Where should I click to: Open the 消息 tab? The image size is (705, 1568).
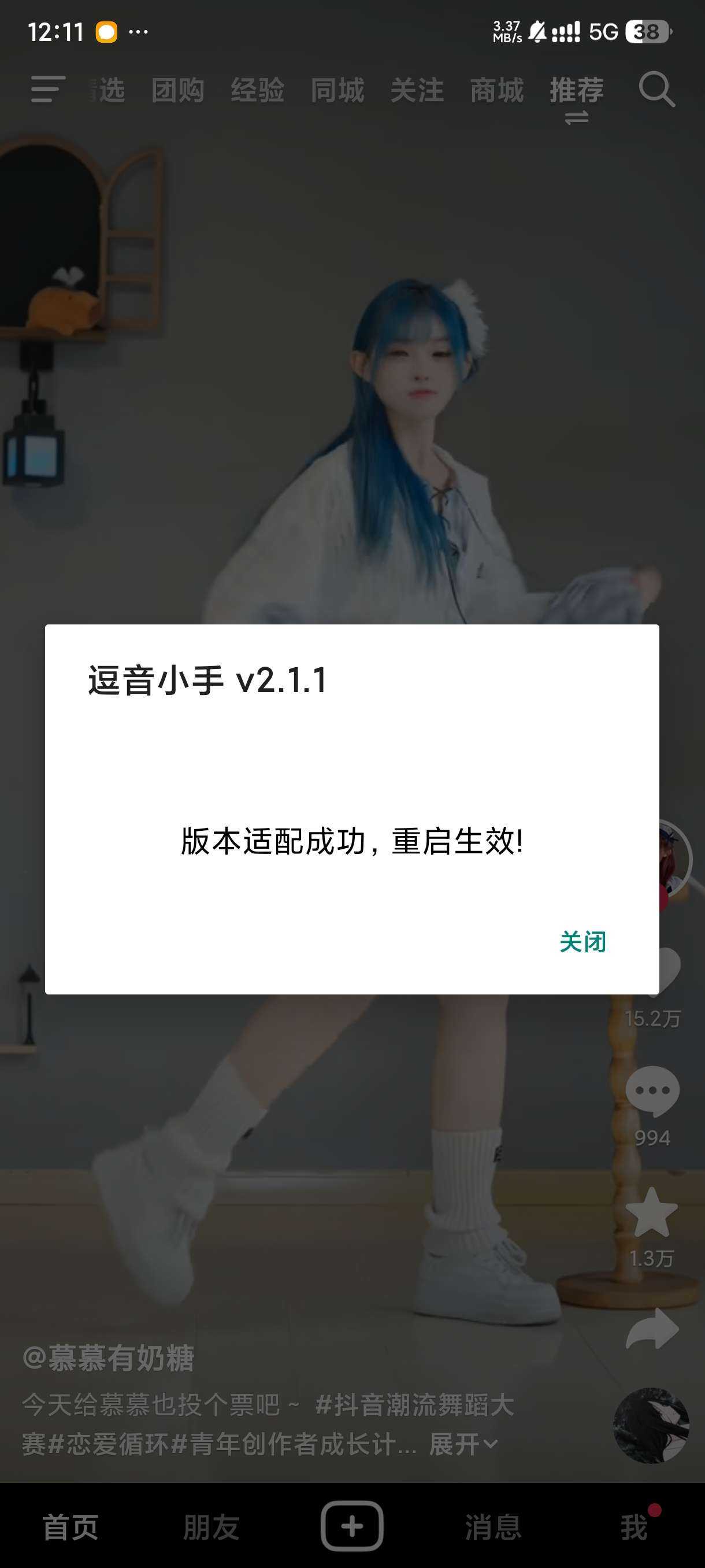click(x=493, y=1527)
